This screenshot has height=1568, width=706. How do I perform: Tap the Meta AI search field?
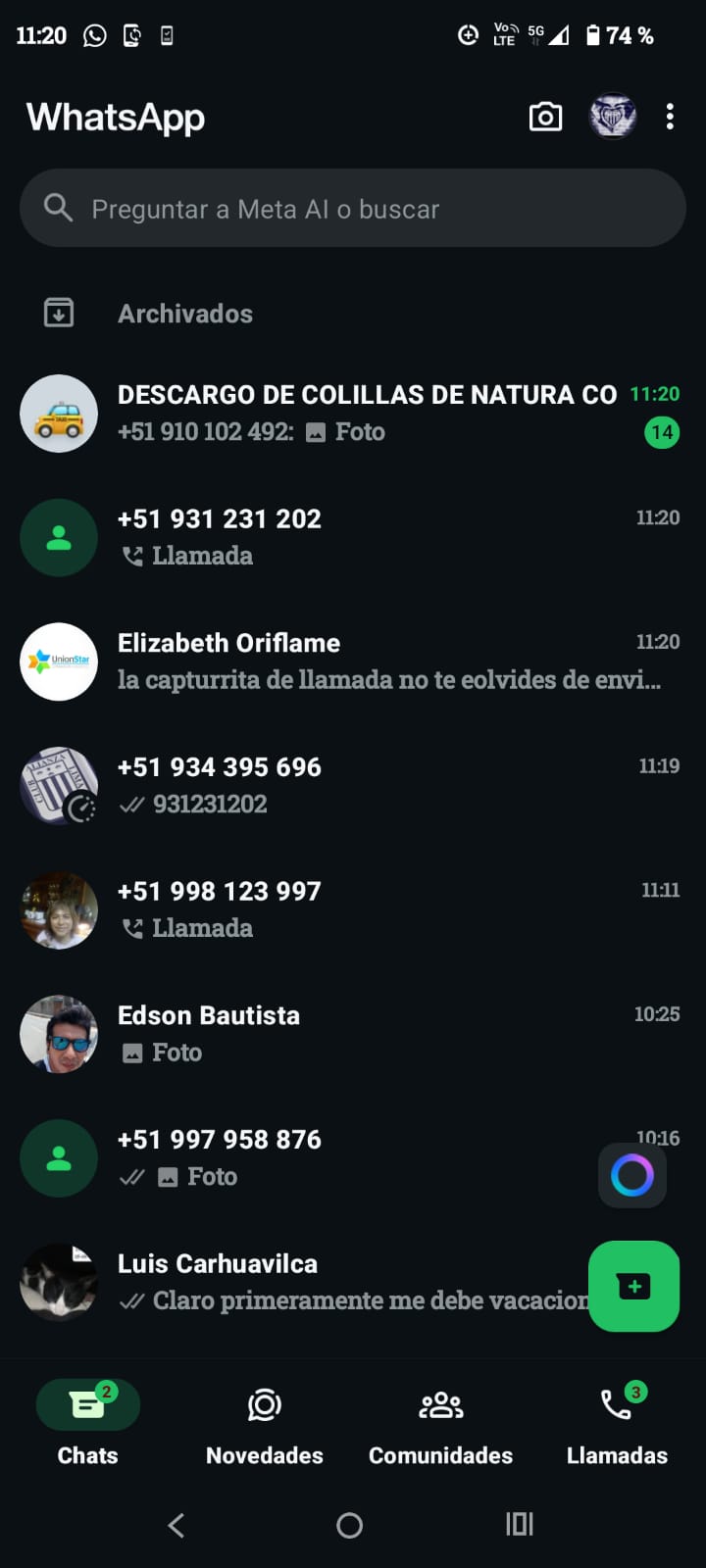pyautogui.click(x=353, y=209)
